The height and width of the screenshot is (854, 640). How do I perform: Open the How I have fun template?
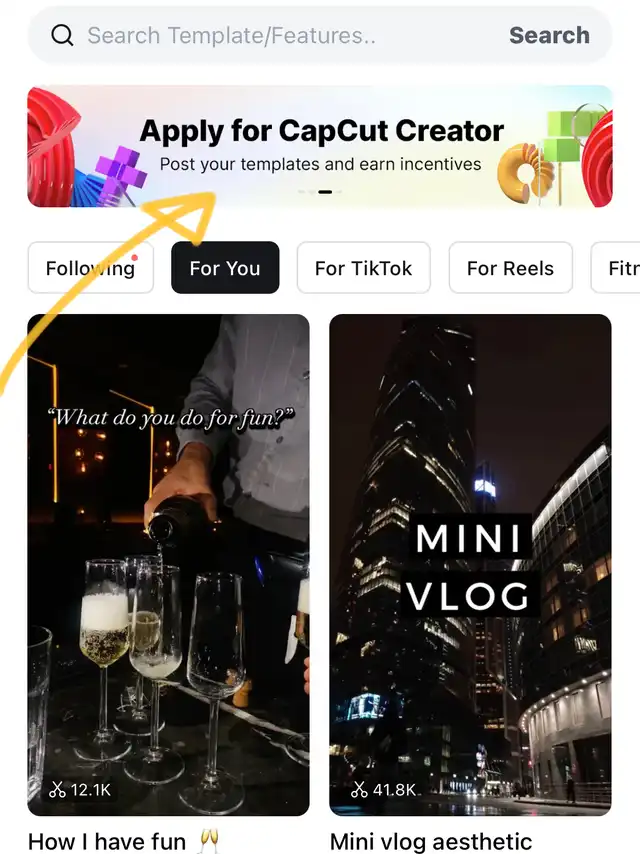coord(168,560)
